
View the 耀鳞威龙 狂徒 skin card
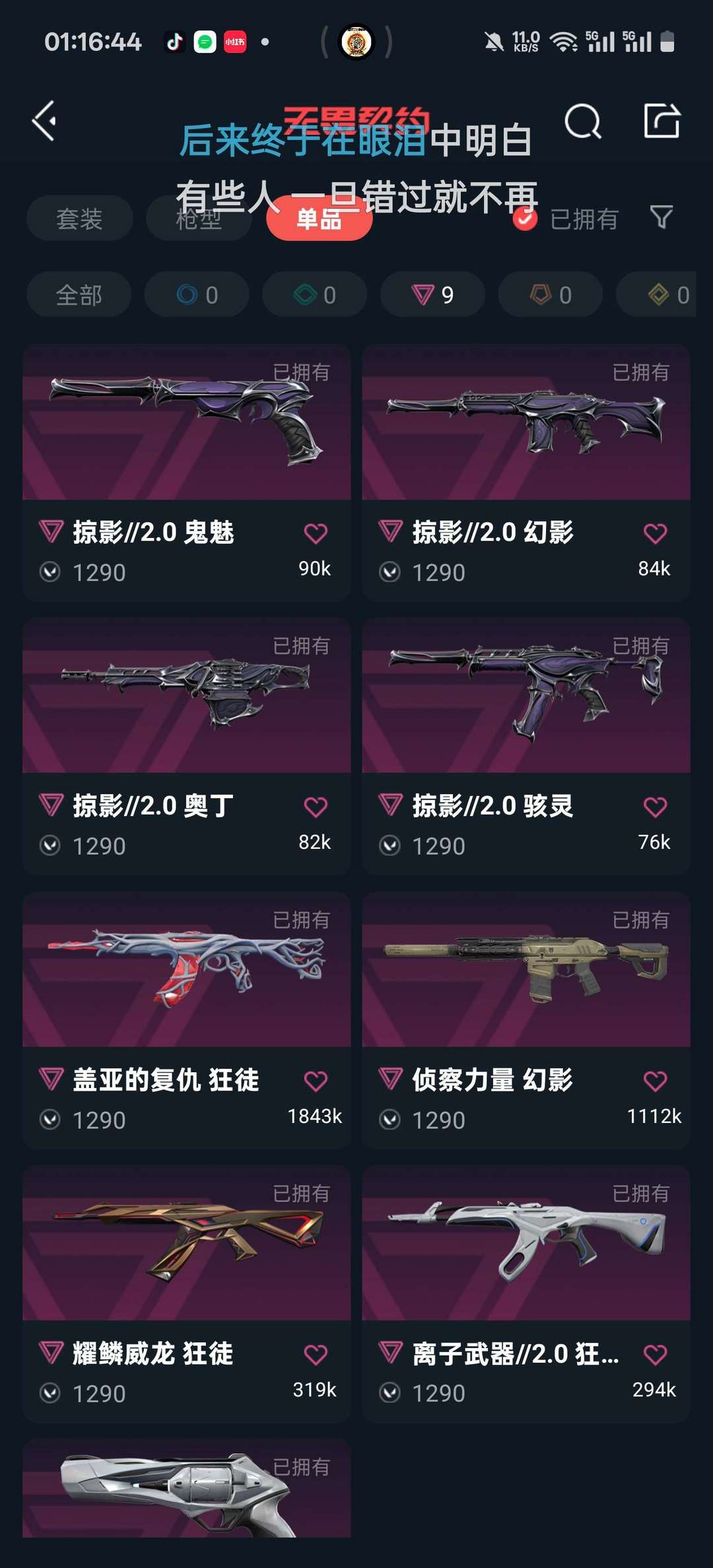187,1294
